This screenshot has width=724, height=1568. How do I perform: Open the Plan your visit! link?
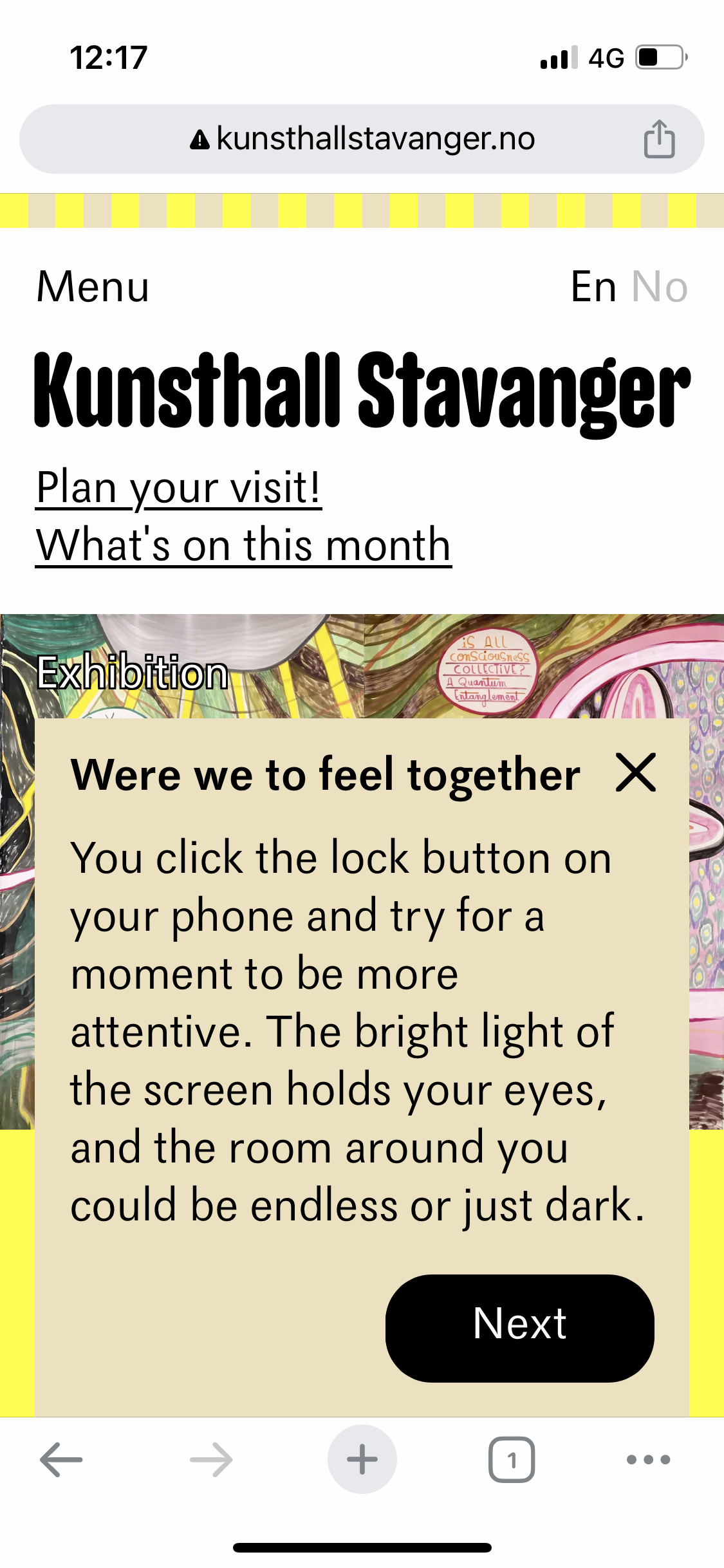coord(178,487)
